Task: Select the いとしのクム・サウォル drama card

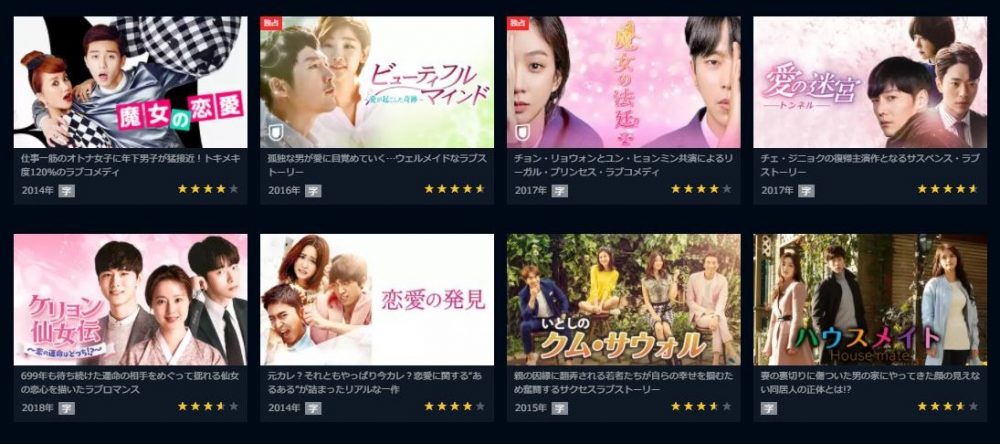Action: [623, 300]
